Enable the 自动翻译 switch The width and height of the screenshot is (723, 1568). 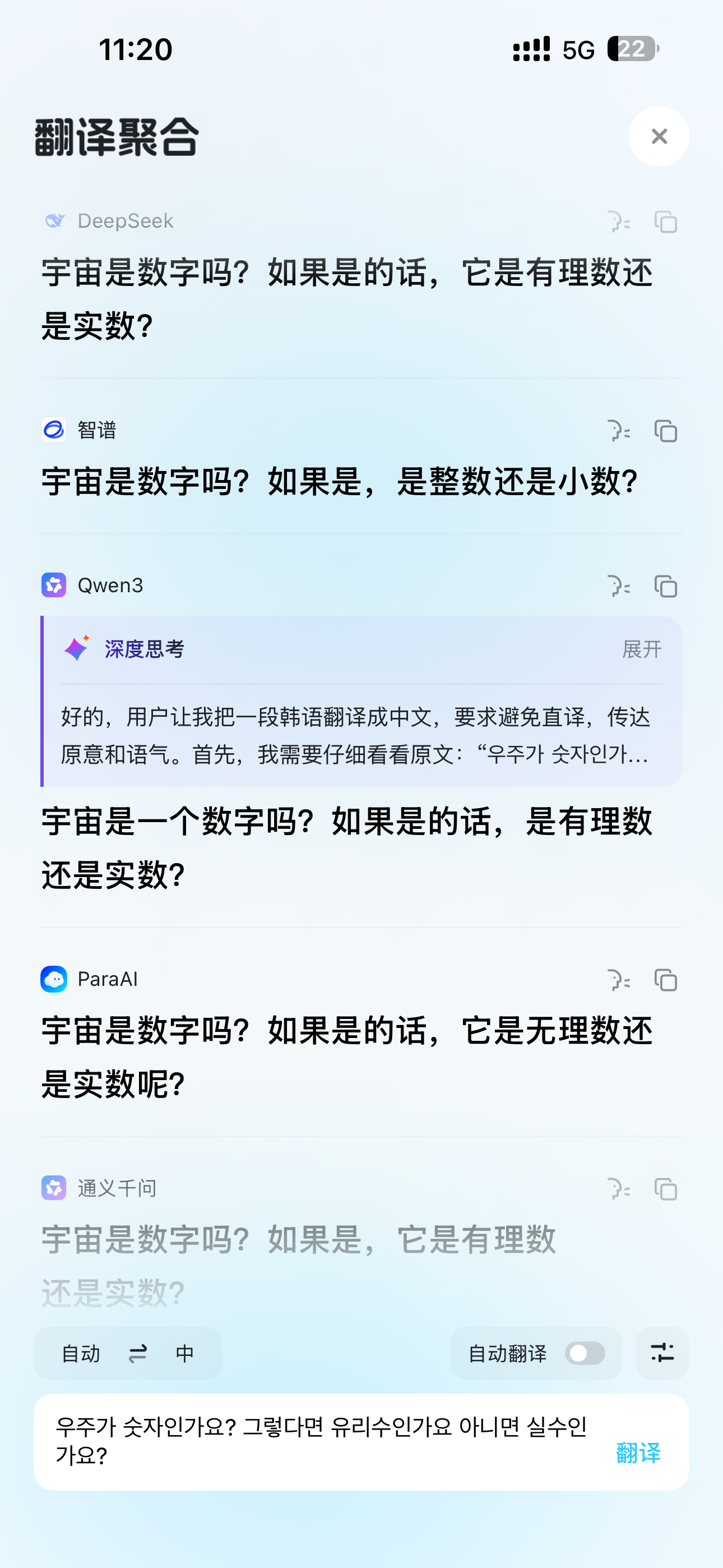pos(585,1353)
